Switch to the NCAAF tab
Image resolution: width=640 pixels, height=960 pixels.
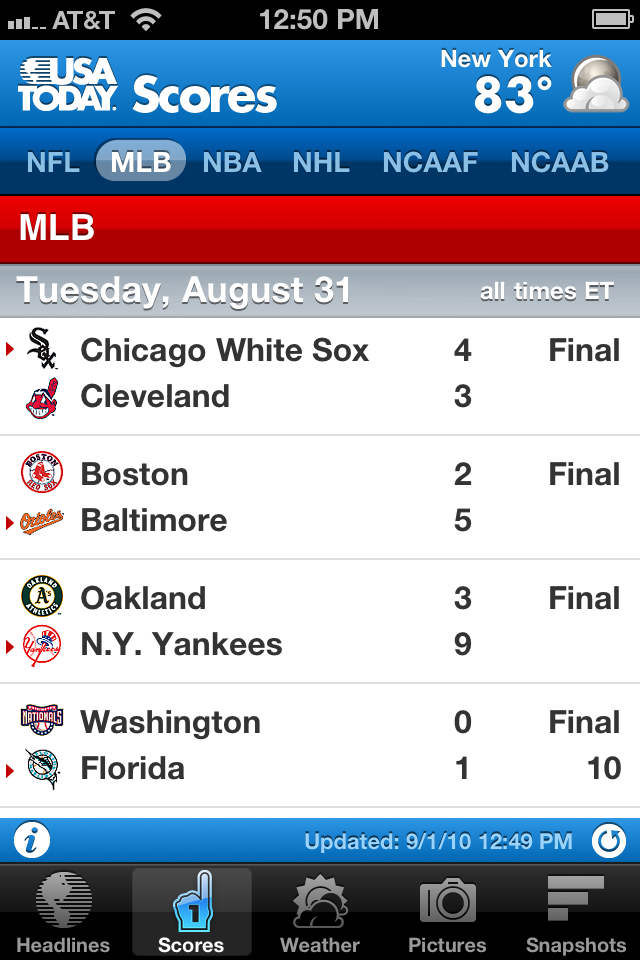coord(430,162)
